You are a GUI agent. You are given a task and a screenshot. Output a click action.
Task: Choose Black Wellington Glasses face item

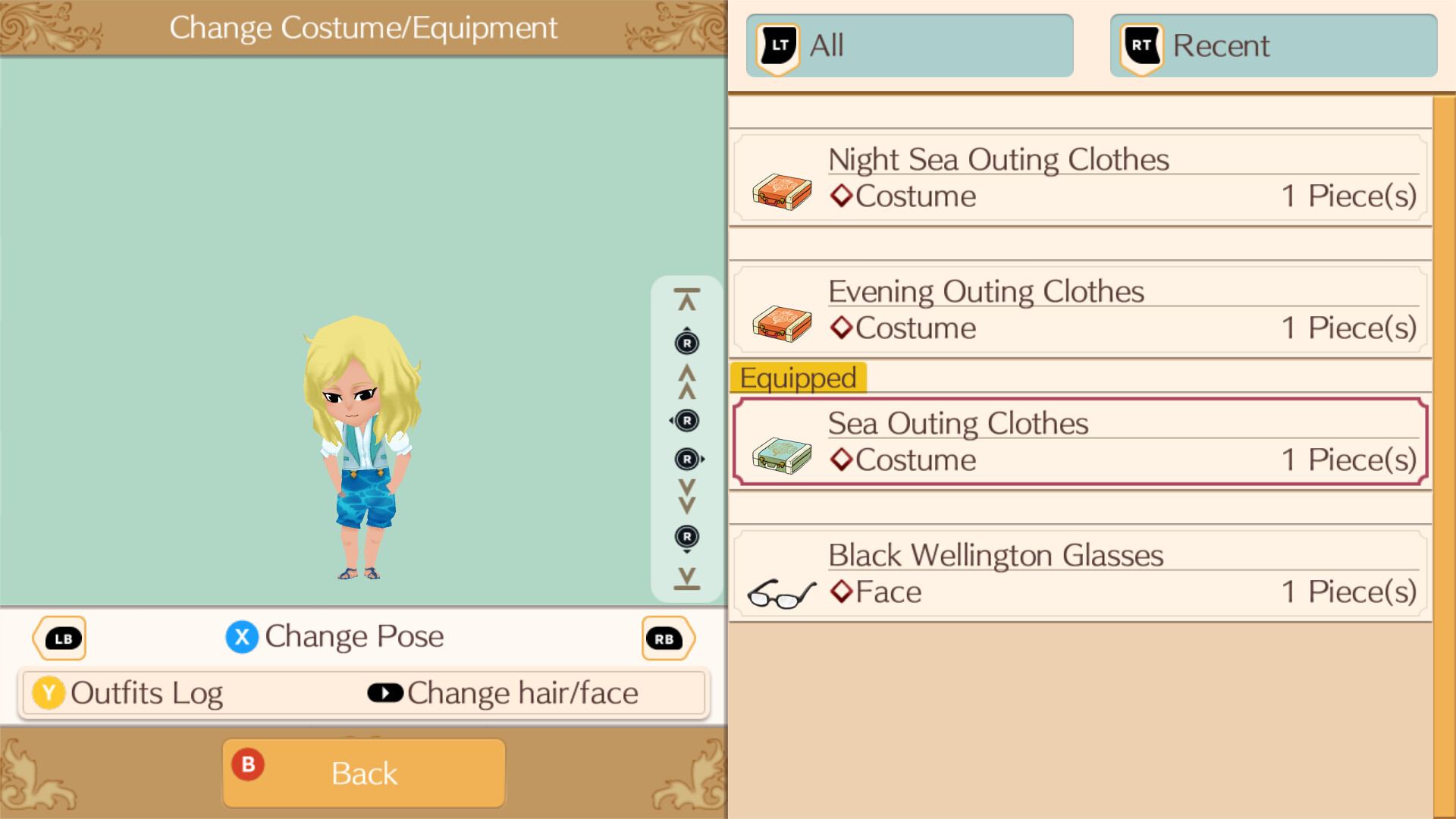1080,575
